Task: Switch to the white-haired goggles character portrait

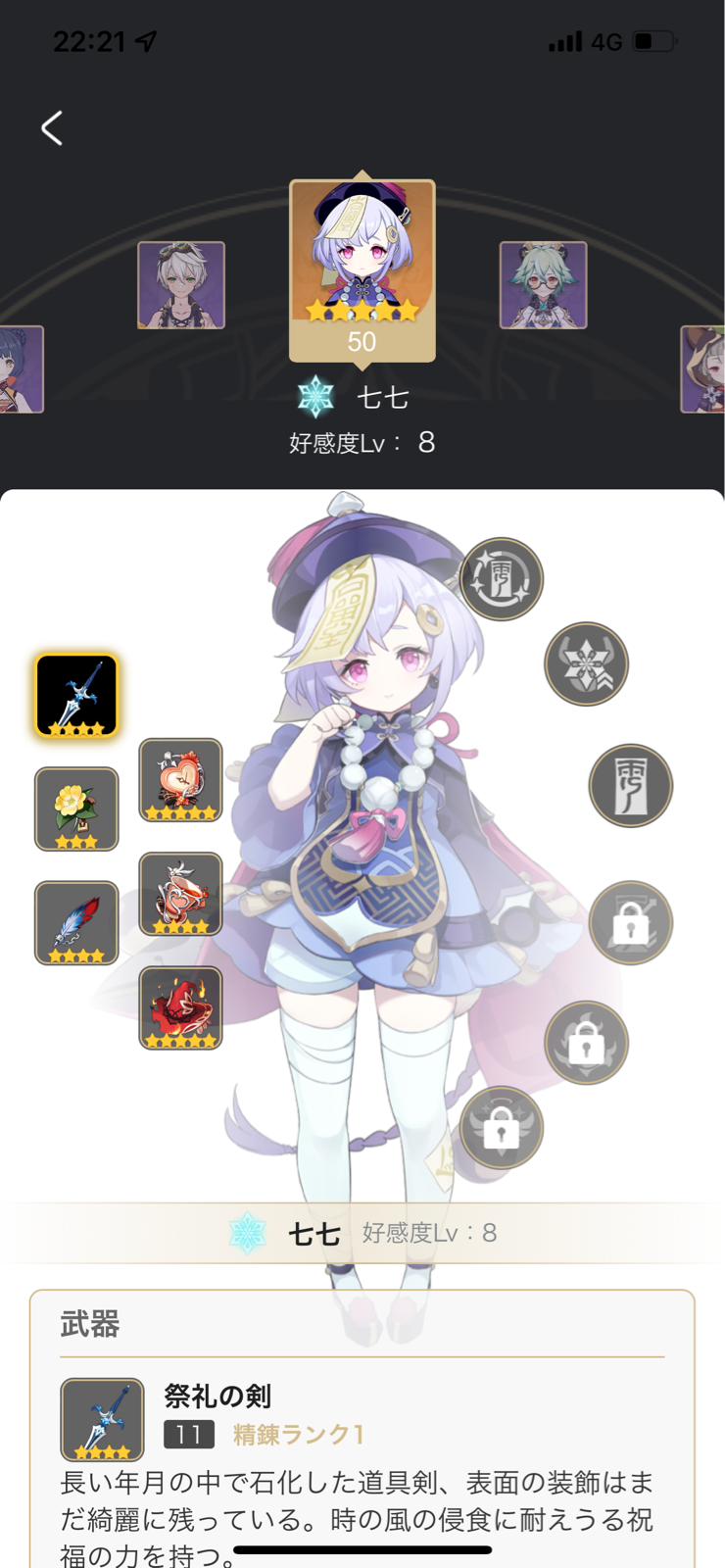Action: [x=181, y=285]
